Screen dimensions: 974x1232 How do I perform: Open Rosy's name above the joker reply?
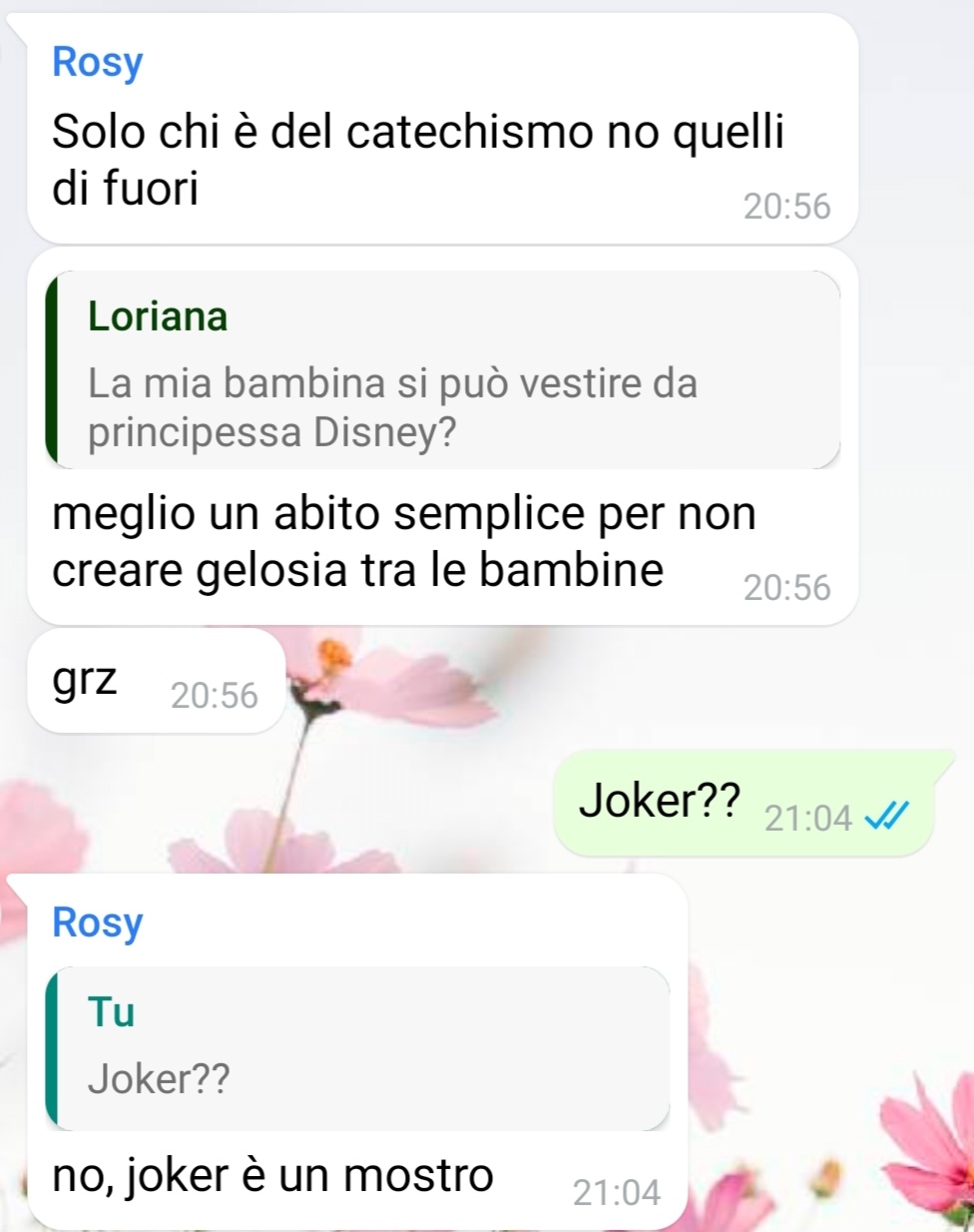pyautogui.click(x=98, y=923)
